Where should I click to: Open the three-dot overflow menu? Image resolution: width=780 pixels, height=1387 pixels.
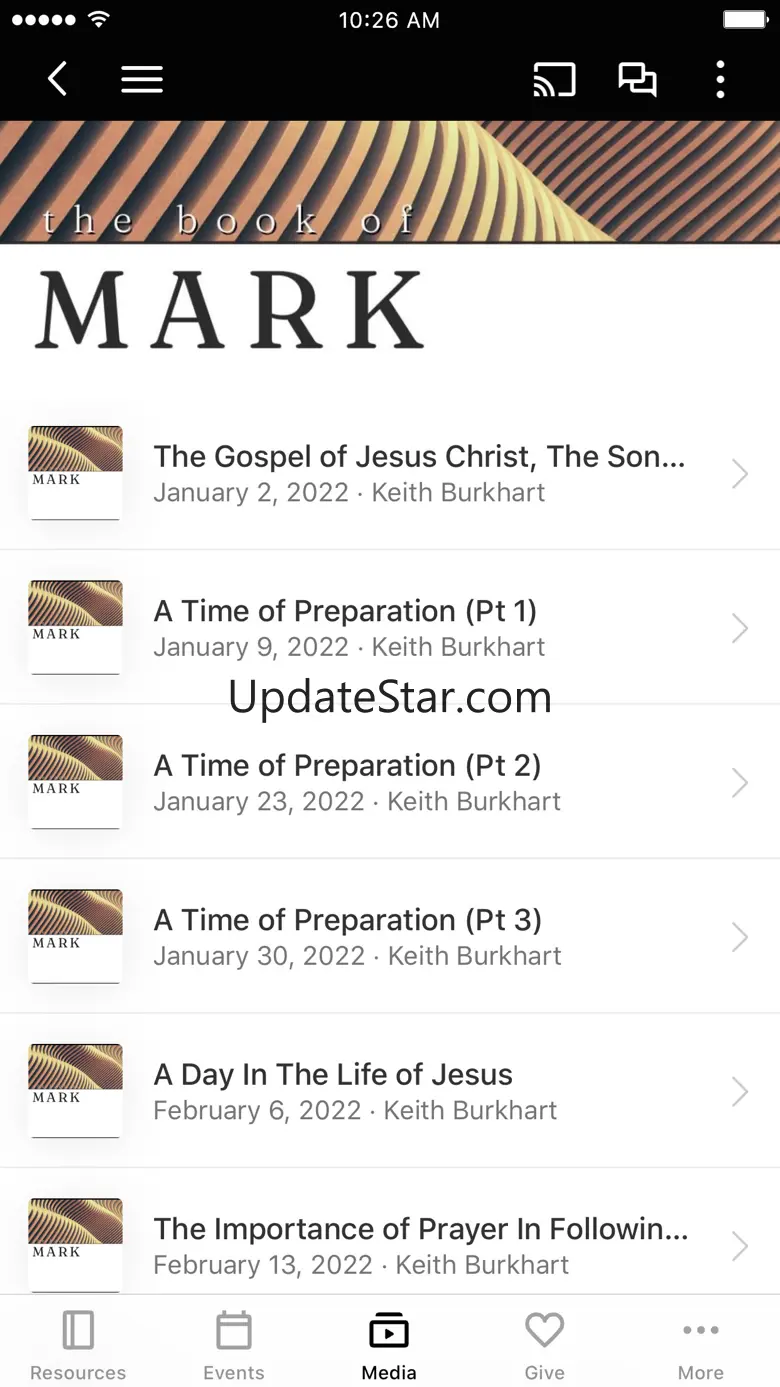point(720,79)
